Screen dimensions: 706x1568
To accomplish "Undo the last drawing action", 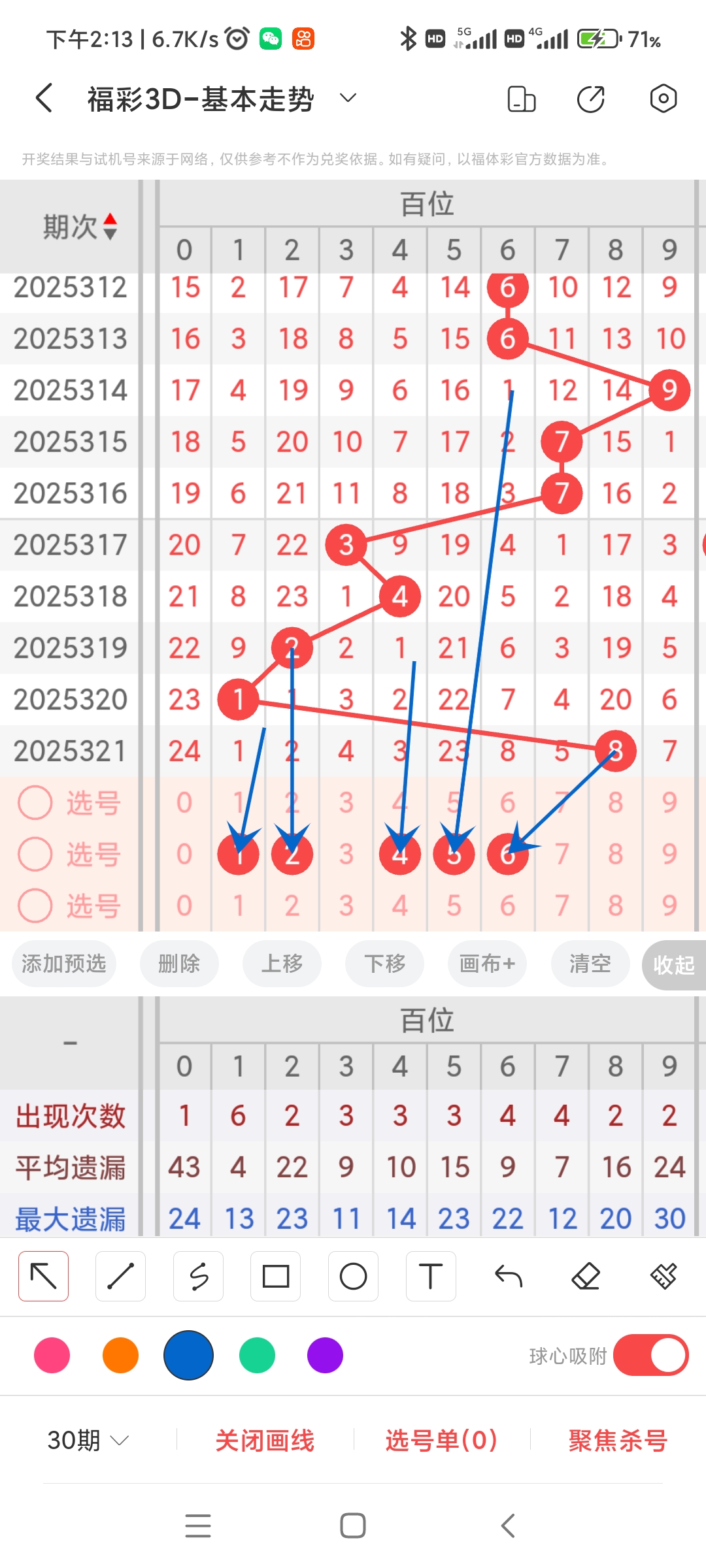I will (508, 1276).
